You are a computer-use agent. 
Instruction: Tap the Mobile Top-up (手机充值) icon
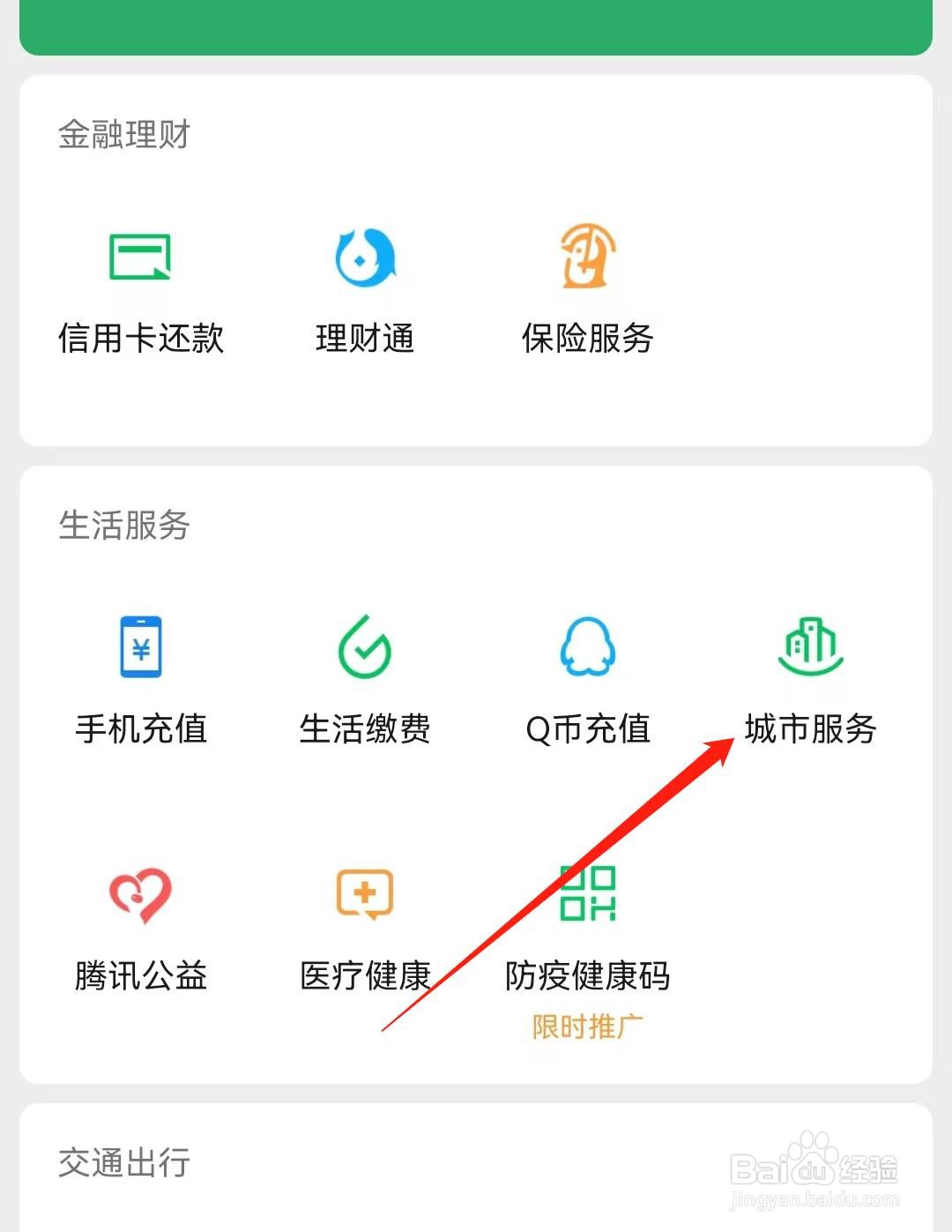(141, 648)
